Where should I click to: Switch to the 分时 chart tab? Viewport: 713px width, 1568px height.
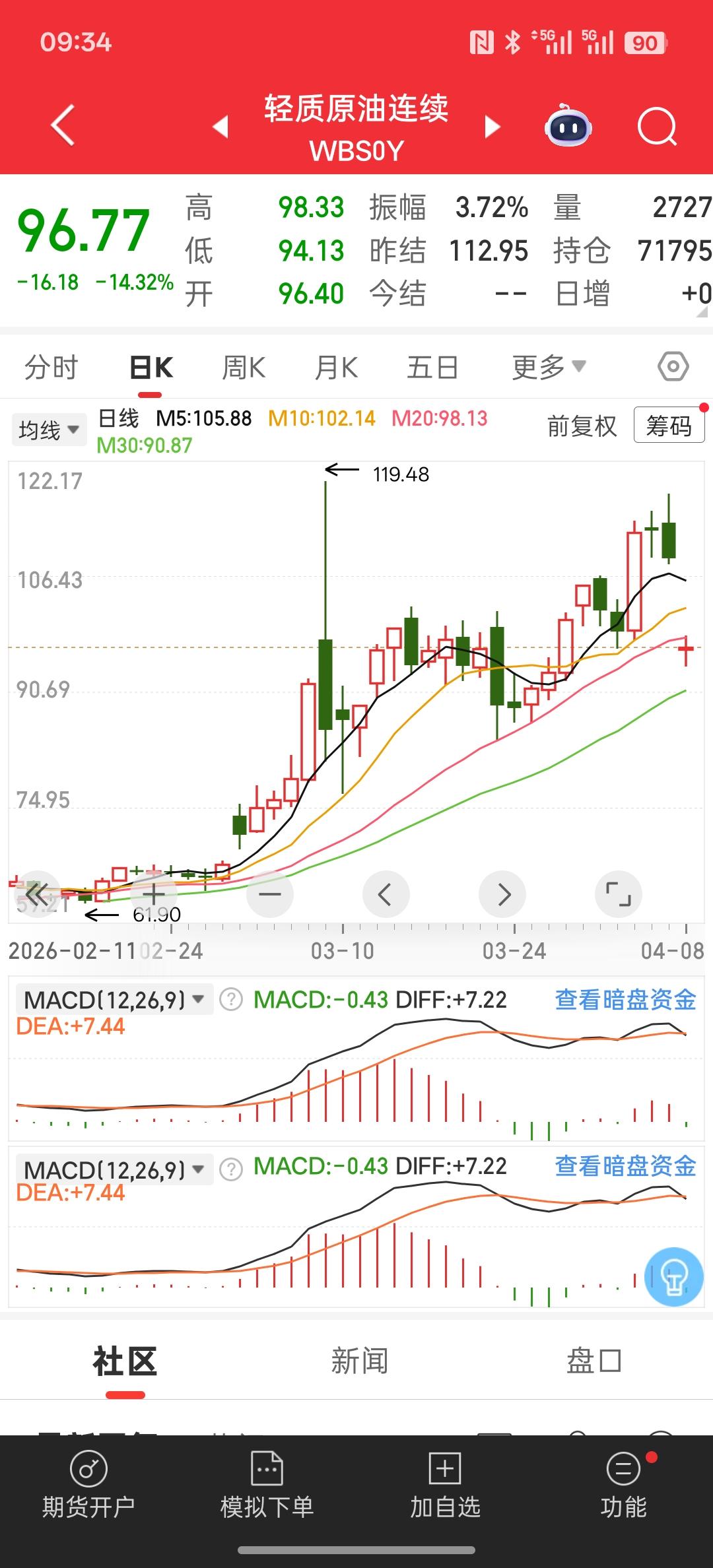[51, 367]
